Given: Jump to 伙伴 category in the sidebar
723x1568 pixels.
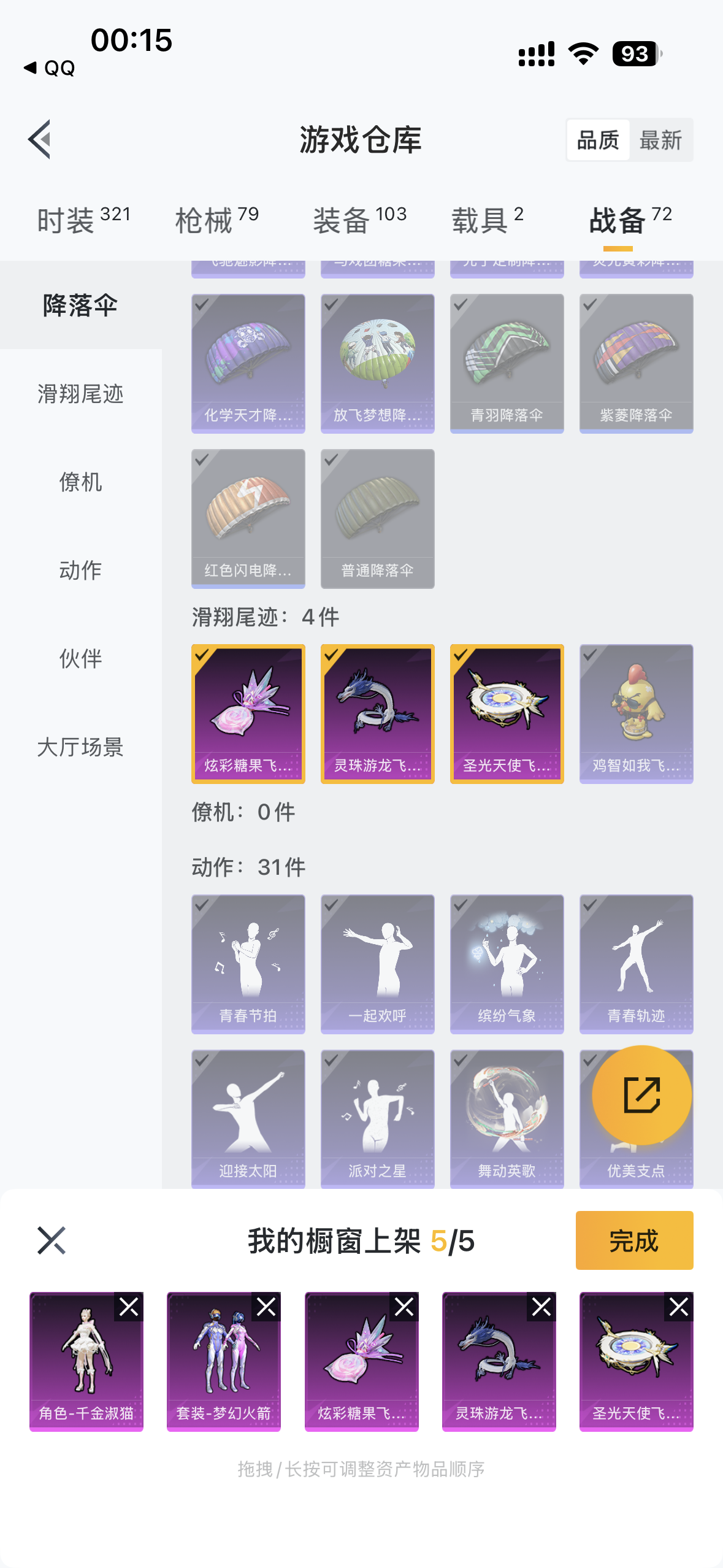Looking at the screenshot, I should (x=80, y=659).
